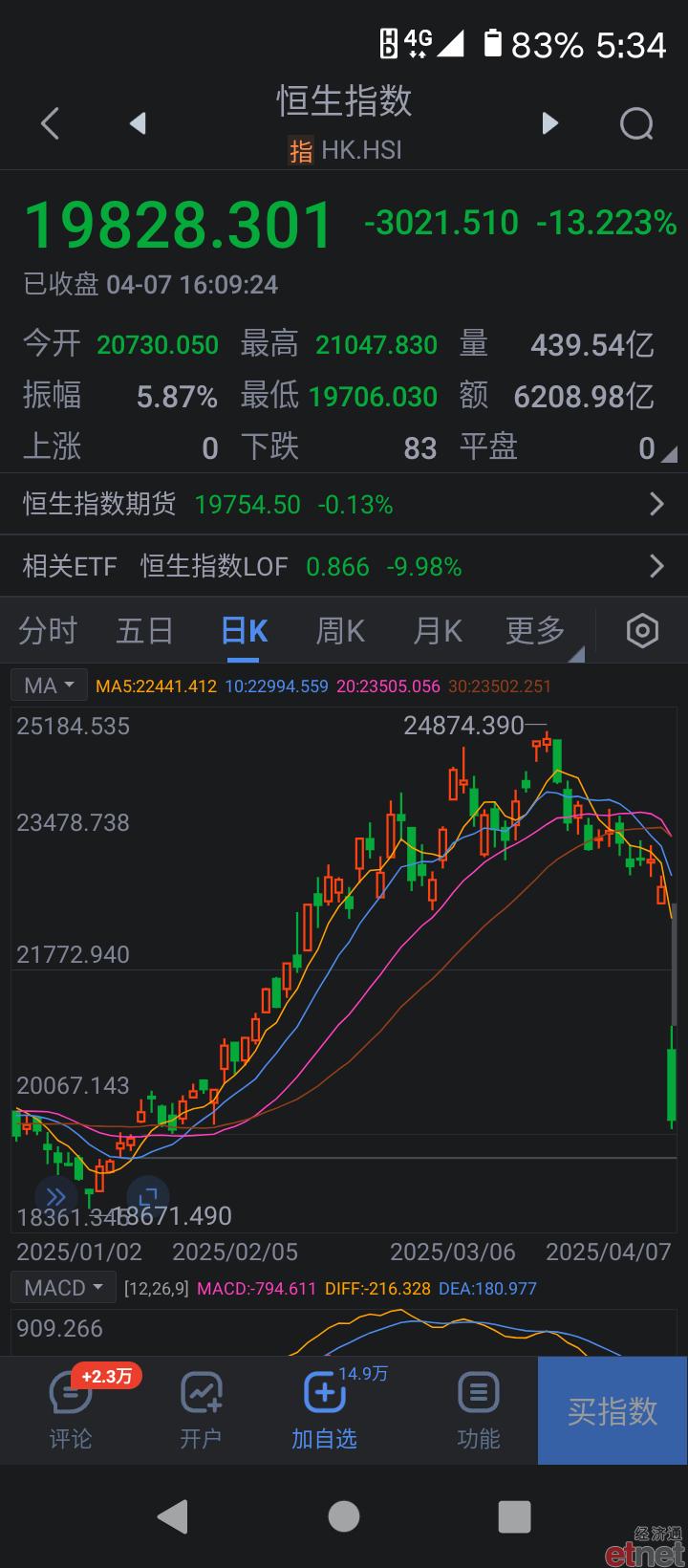Open the MA indicator dropdown
Screen dimensions: 688x1568
pyautogui.click(x=50, y=686)
